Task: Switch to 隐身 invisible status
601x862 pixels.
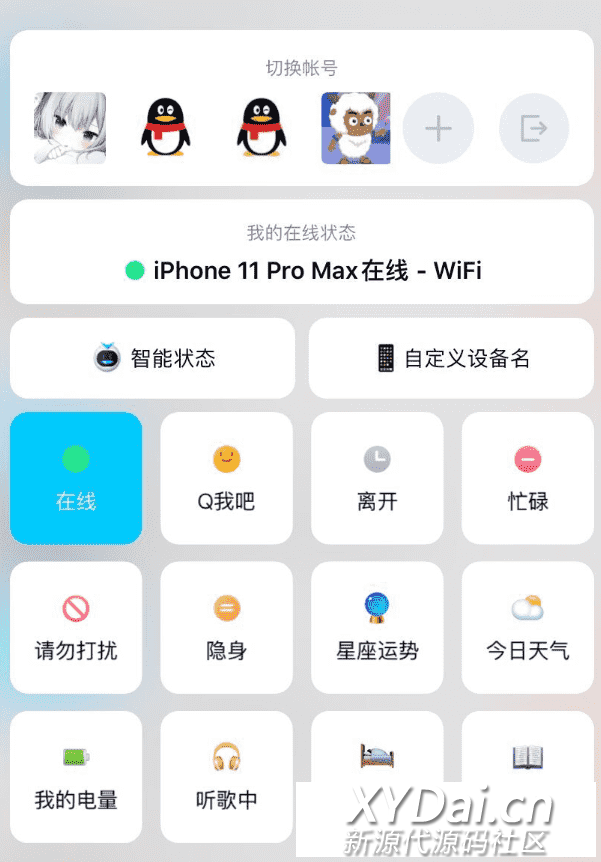Action: coord(227,627)
